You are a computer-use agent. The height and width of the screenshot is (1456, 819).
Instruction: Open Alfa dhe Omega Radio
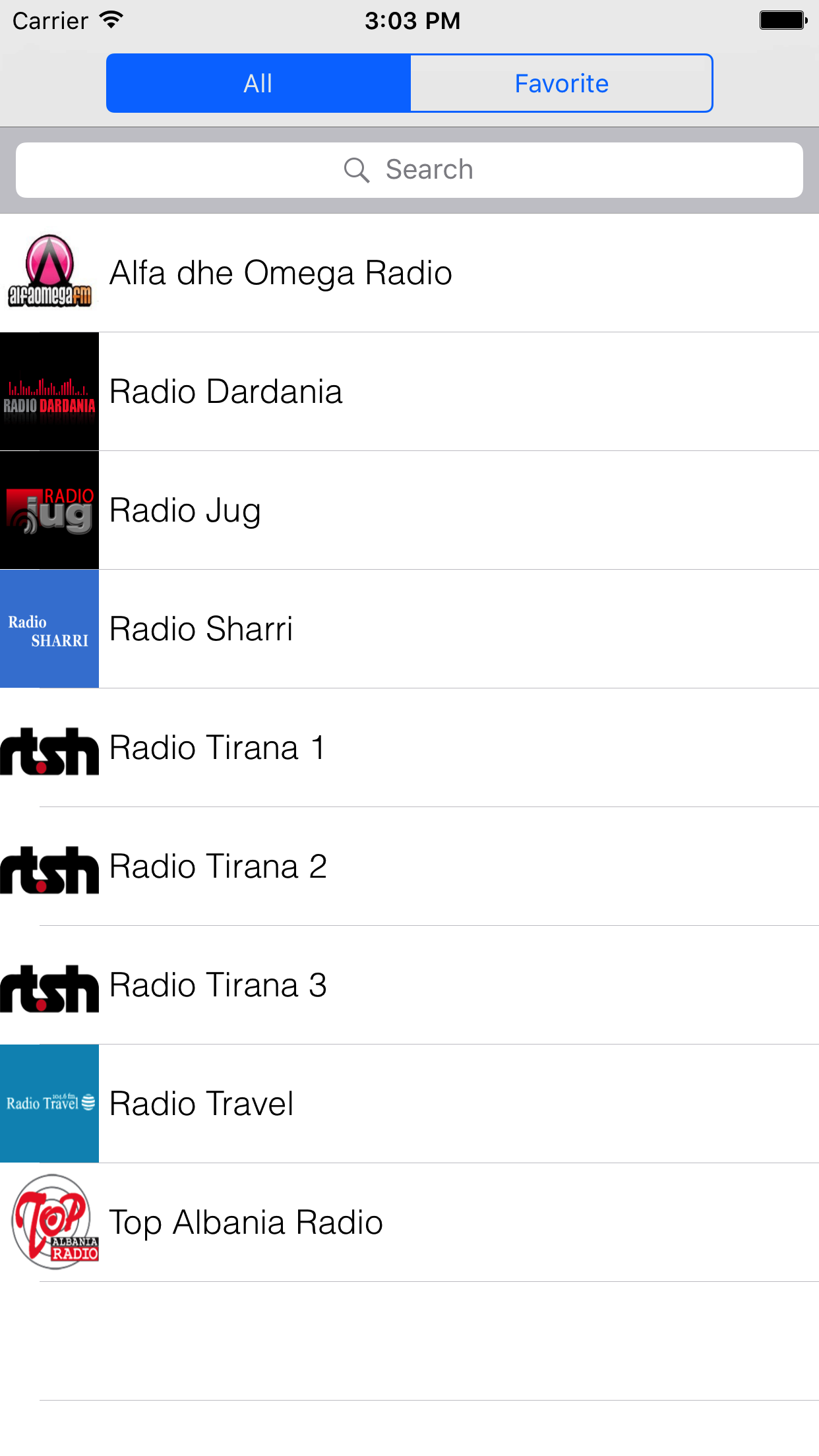409,273
